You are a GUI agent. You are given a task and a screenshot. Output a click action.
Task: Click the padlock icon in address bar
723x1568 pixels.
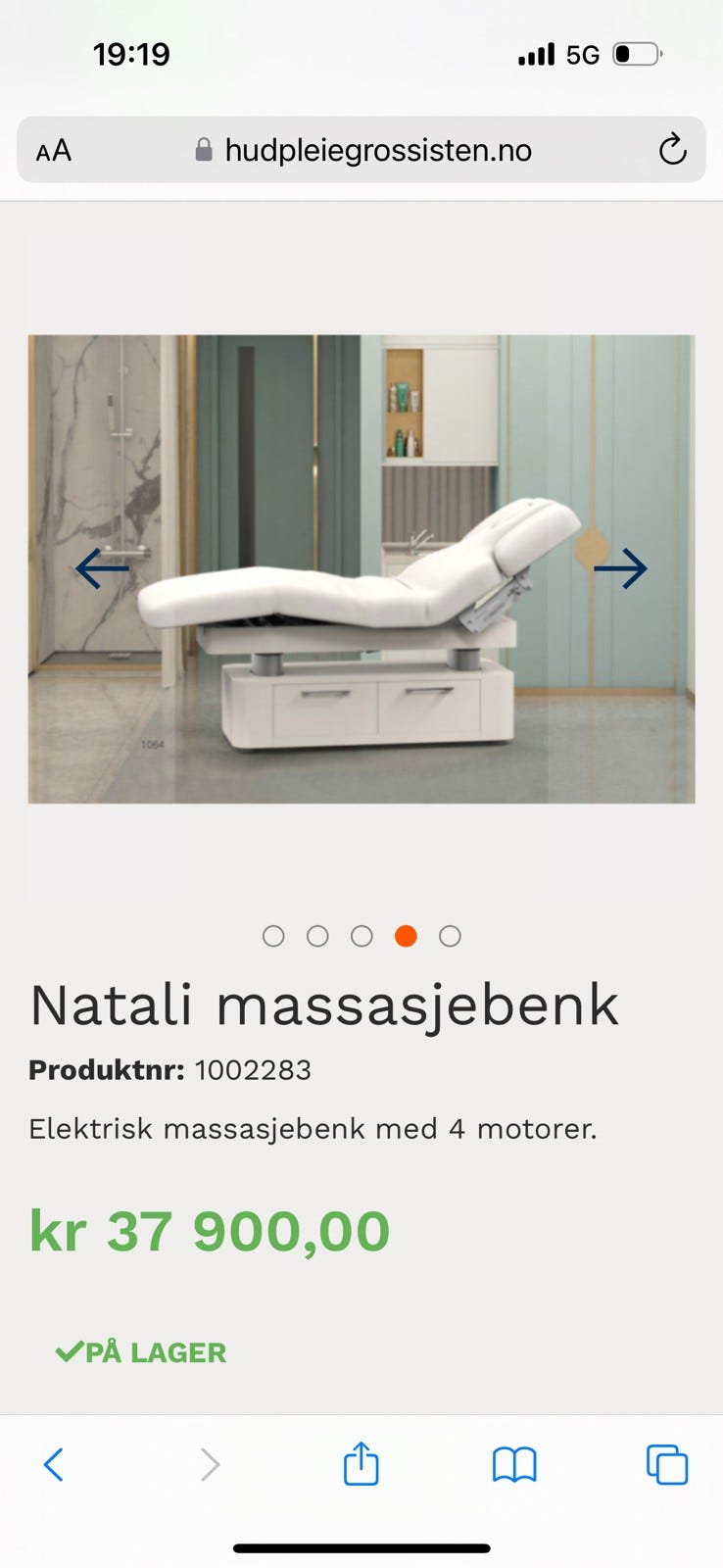pos(204,149)
